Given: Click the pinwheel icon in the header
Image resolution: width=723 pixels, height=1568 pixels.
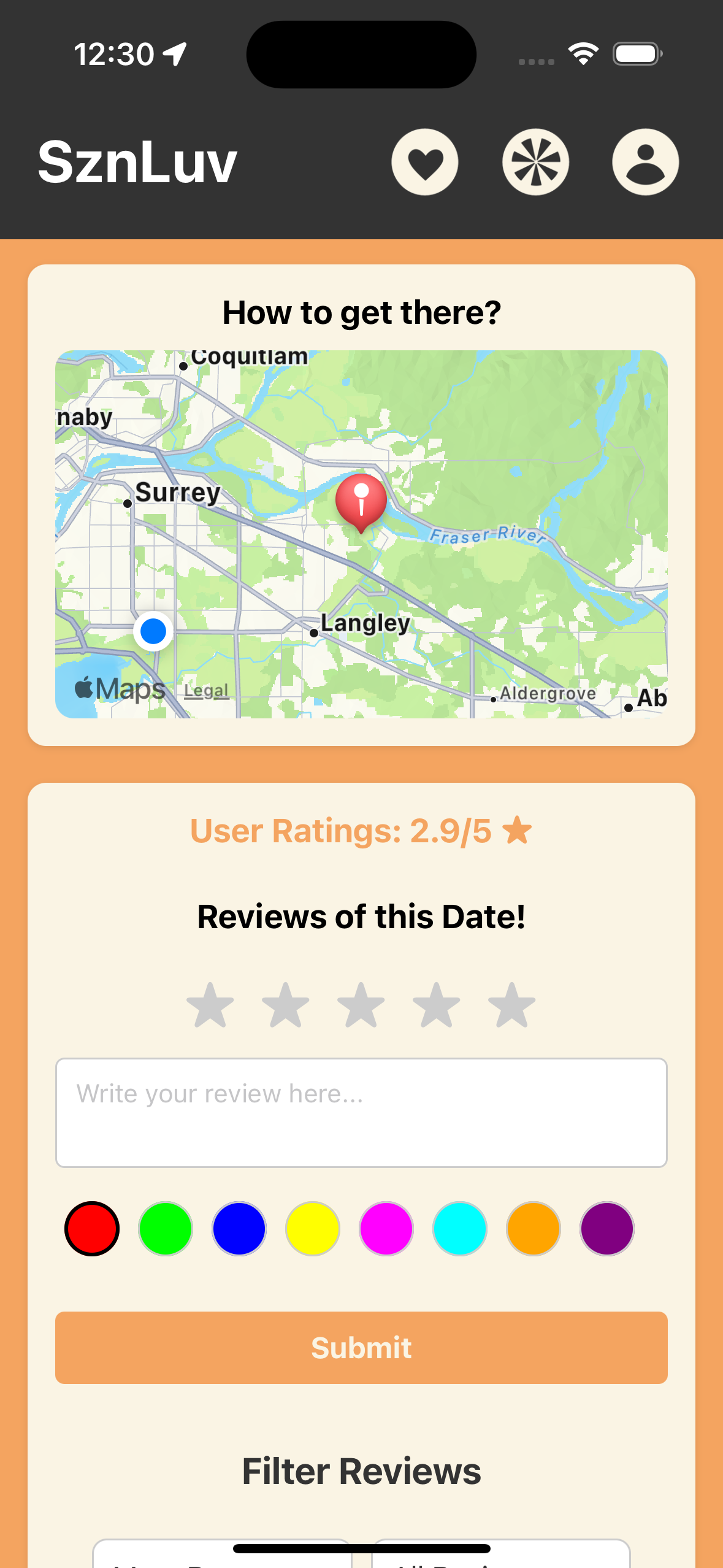Looking at the screenshot, I should click(x=536, y=161).
